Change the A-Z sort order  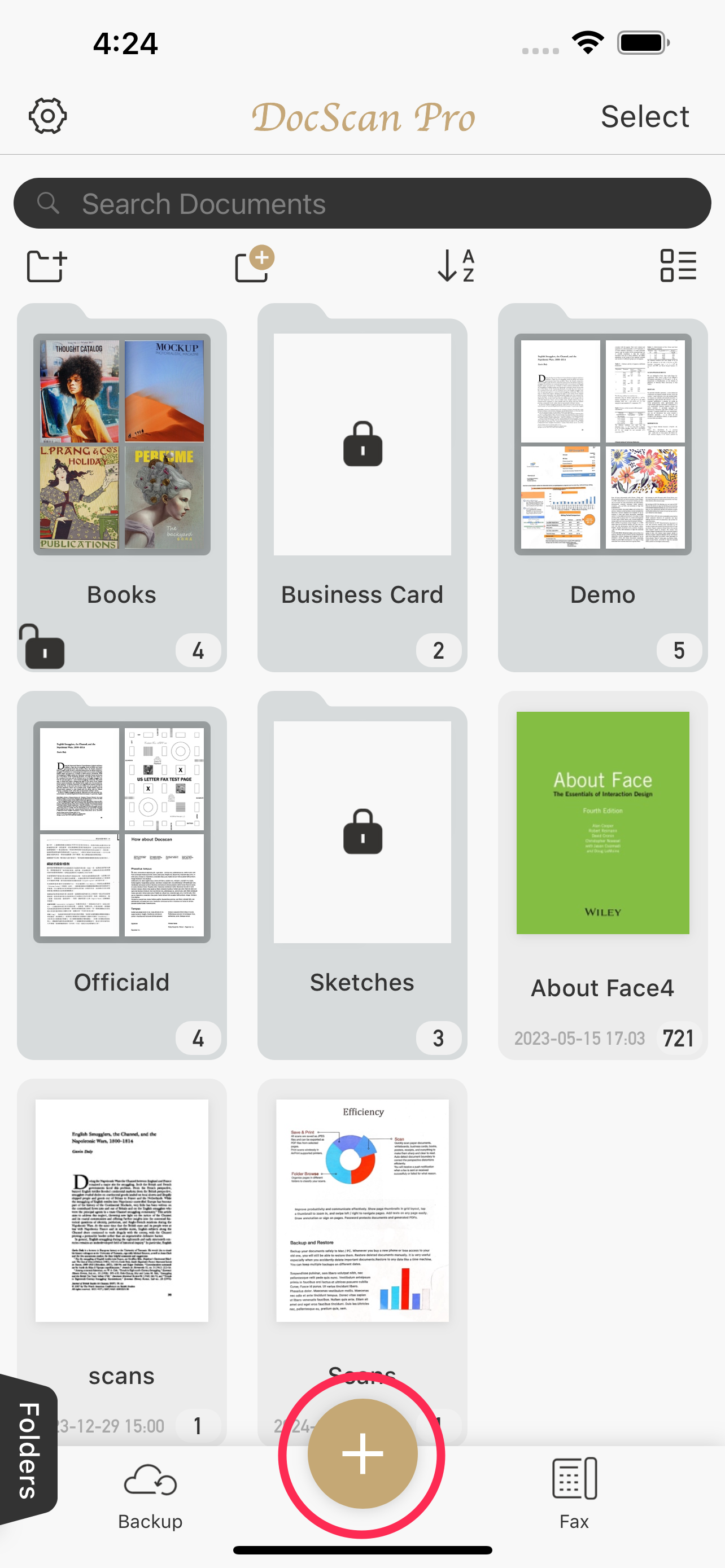pyautogui.click(x=456, y=265)
